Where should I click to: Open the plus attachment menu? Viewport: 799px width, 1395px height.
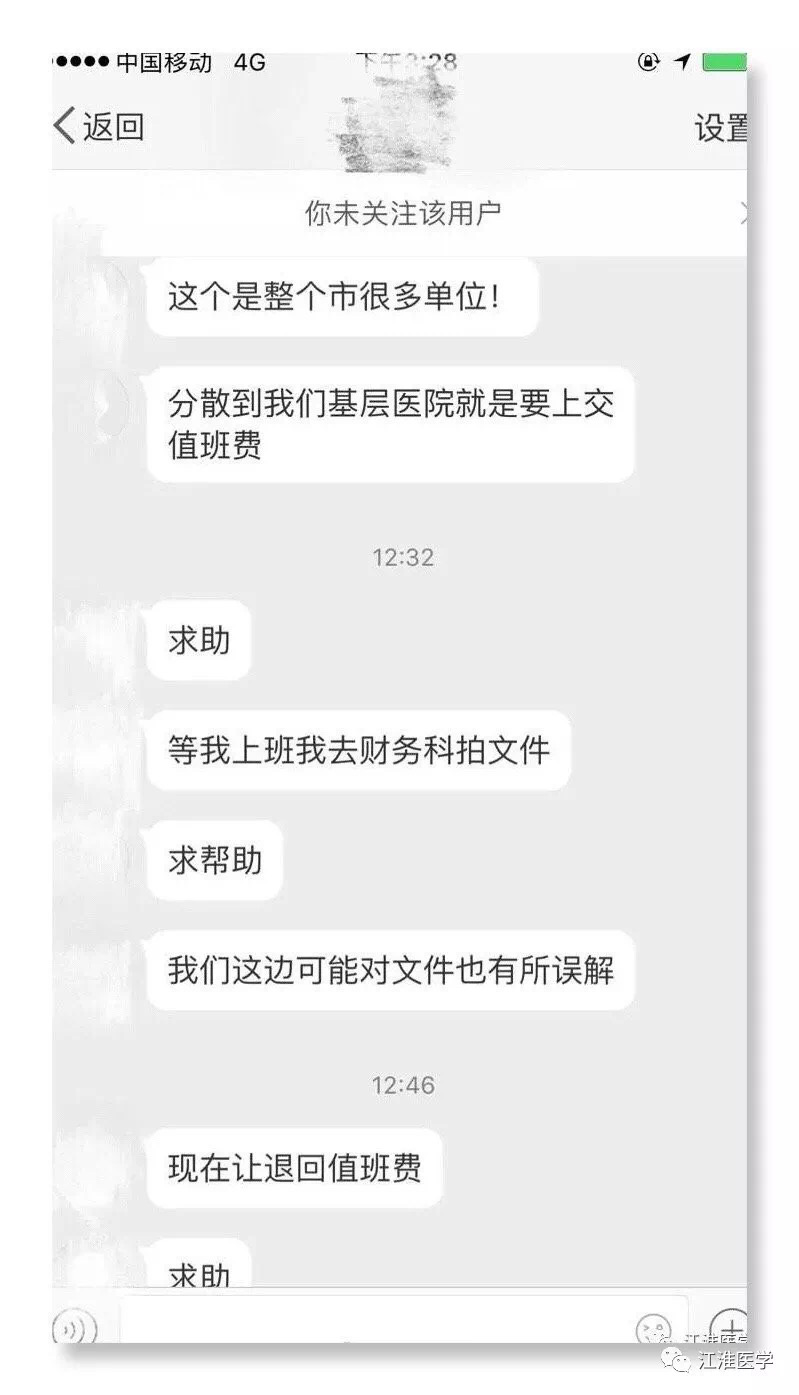coord(728,1326)
